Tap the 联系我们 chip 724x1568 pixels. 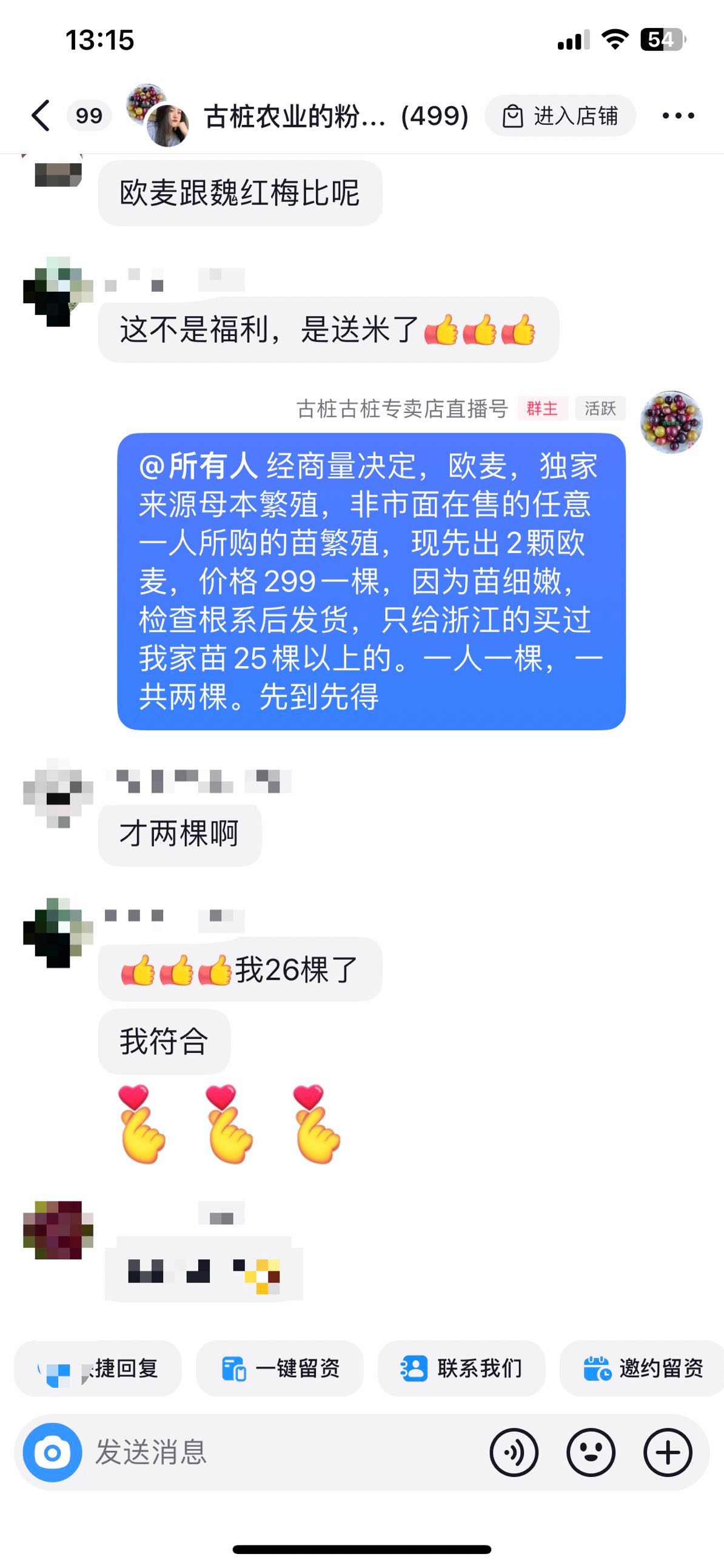tap(461, 1368)
